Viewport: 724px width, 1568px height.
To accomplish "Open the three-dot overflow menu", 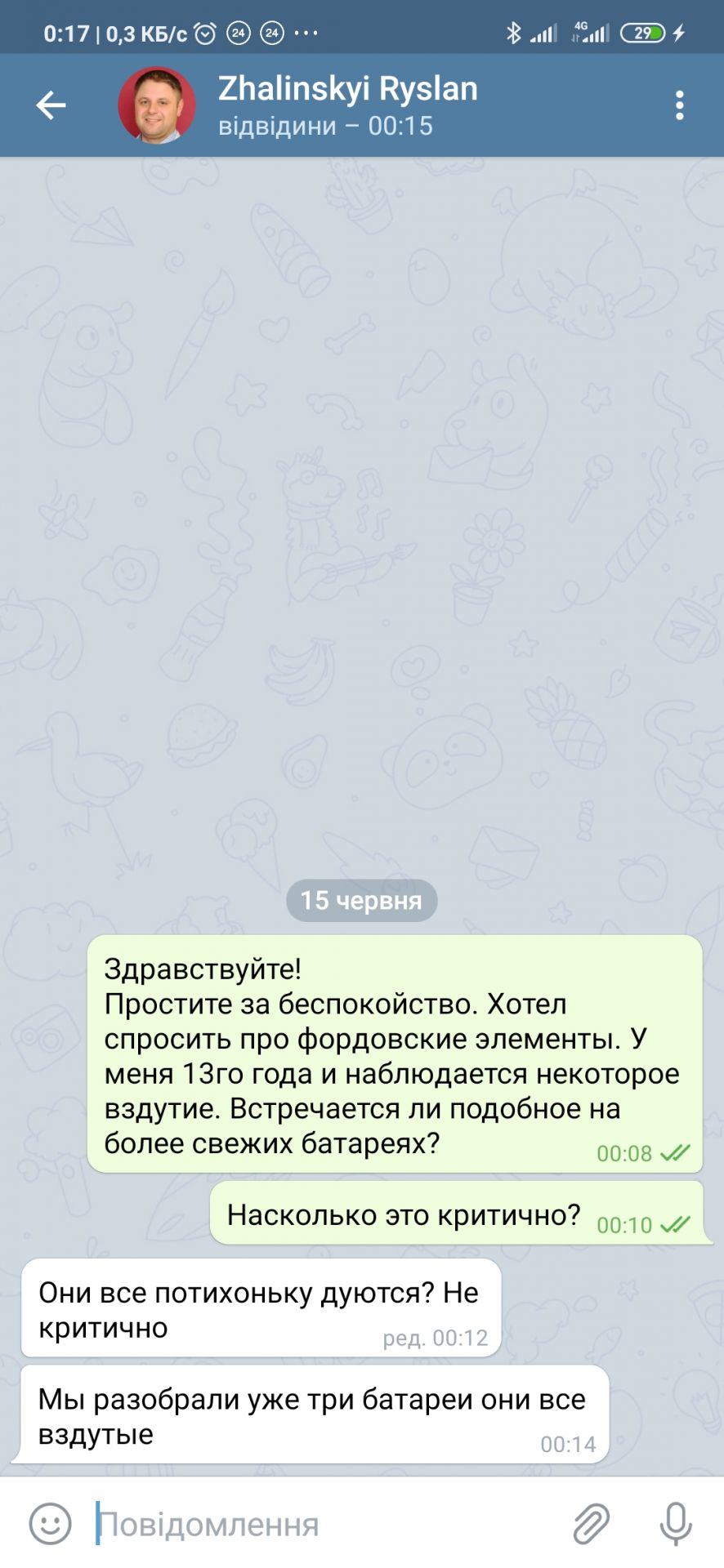I will [679, 105].
